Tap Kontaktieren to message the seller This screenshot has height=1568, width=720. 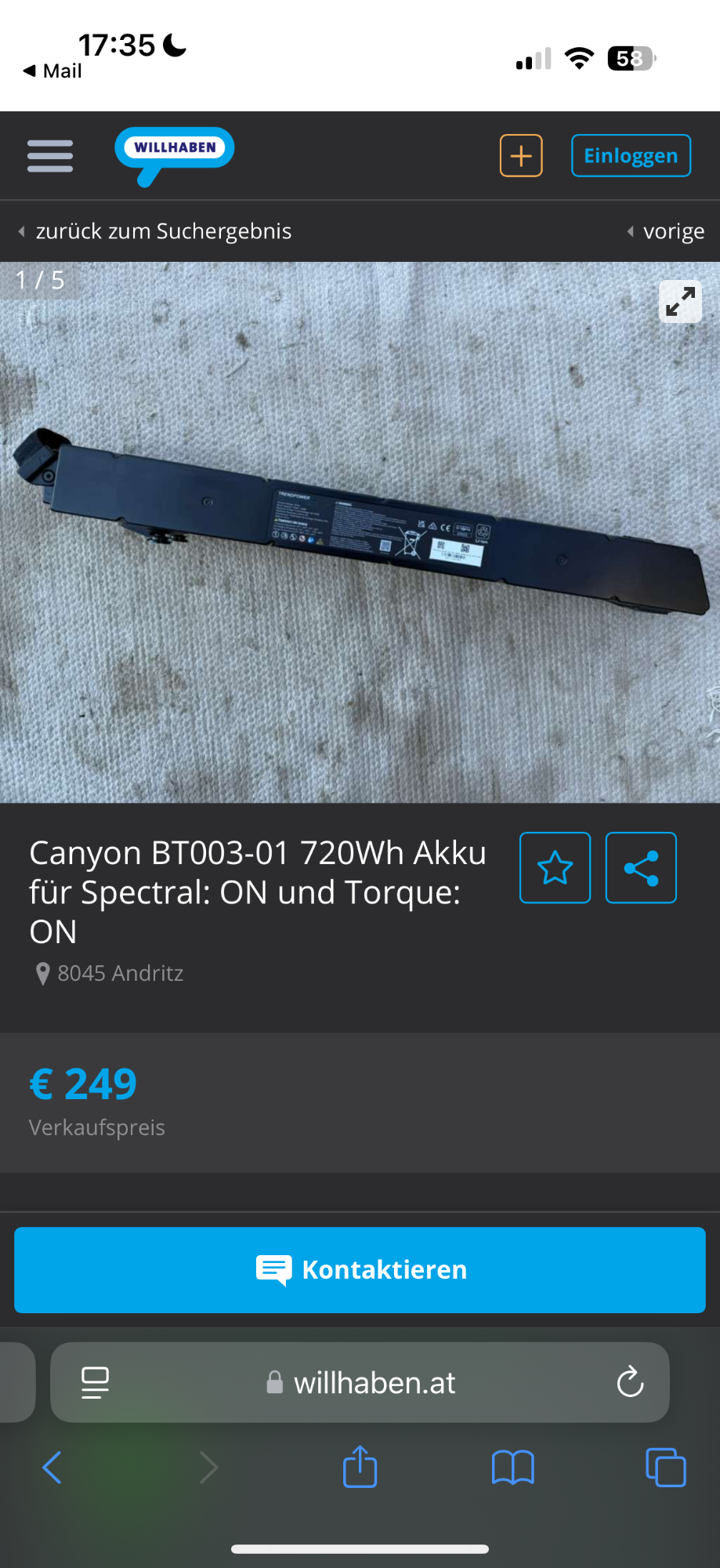click(x=360, y=1269)
